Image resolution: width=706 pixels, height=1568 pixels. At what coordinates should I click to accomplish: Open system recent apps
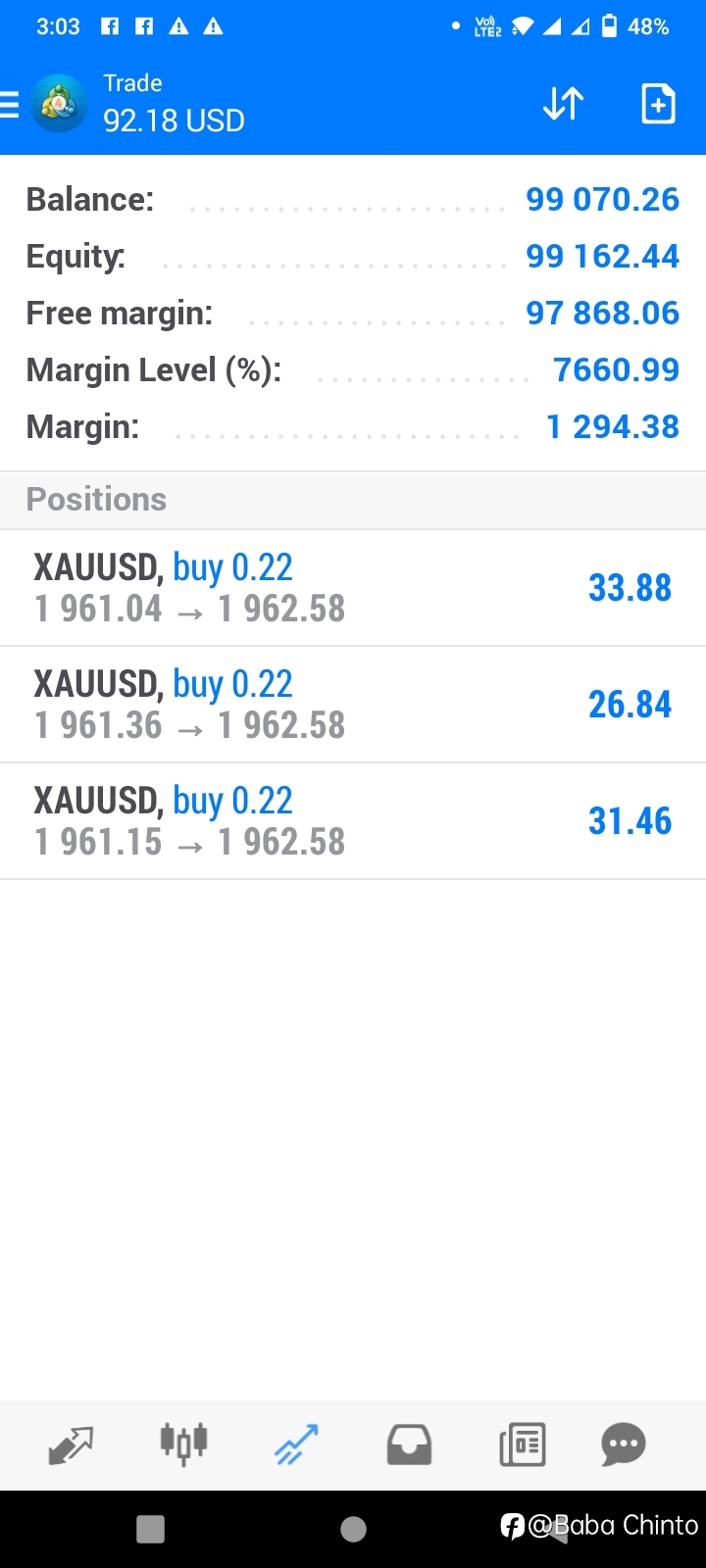(x=150, y=1529)
